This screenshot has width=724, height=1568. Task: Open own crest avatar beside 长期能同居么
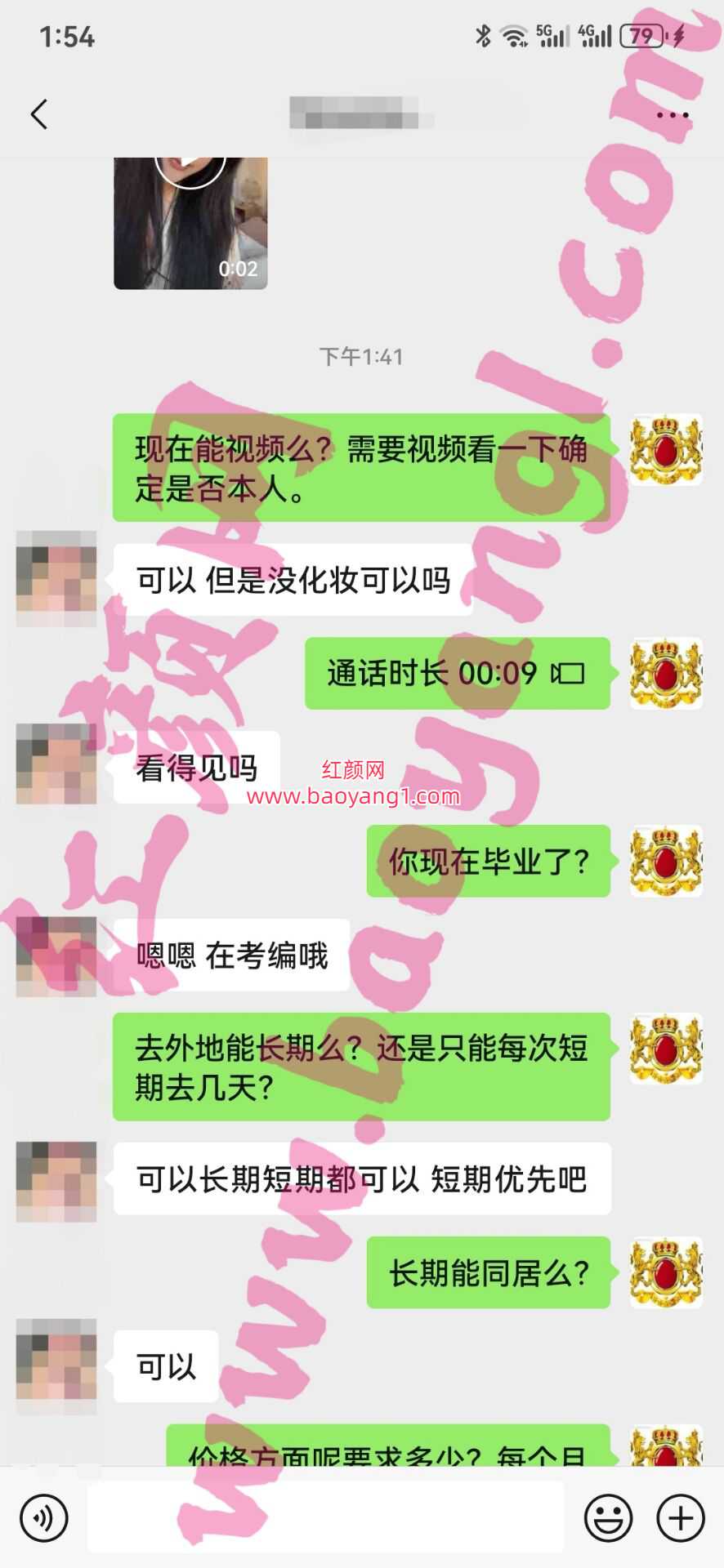666,1272
